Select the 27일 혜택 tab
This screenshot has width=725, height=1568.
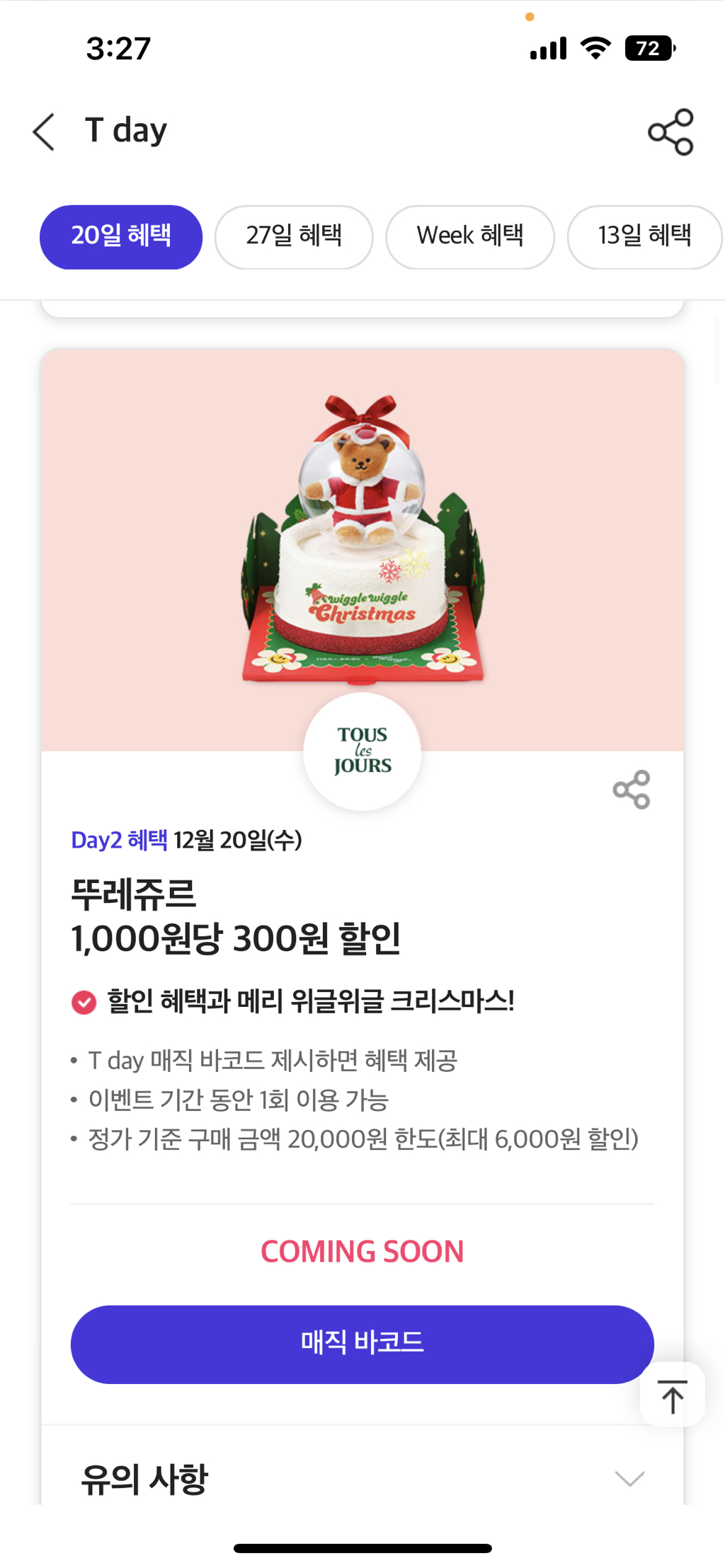click(x=294, y=237)
